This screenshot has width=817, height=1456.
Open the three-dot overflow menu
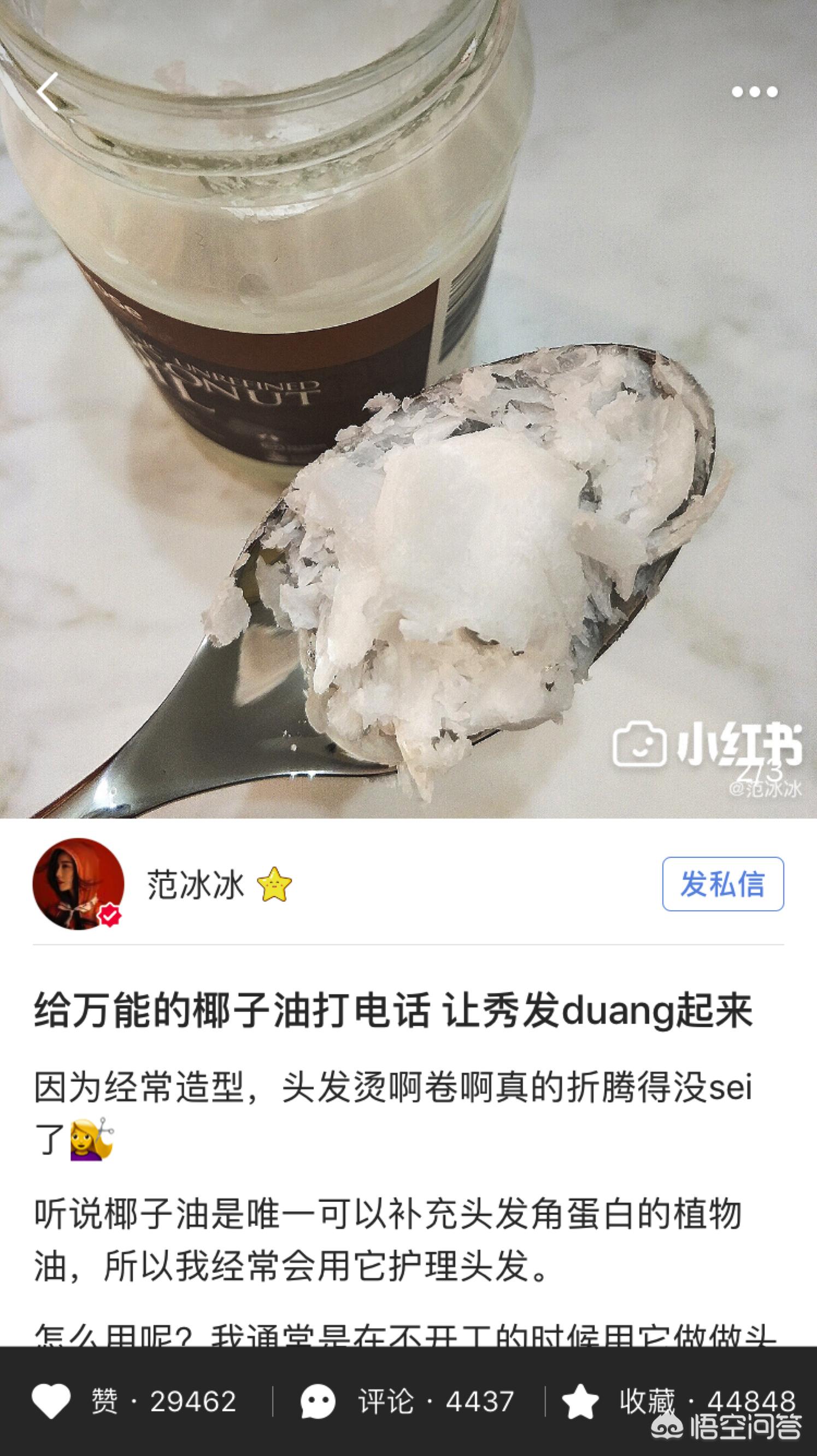754,91
